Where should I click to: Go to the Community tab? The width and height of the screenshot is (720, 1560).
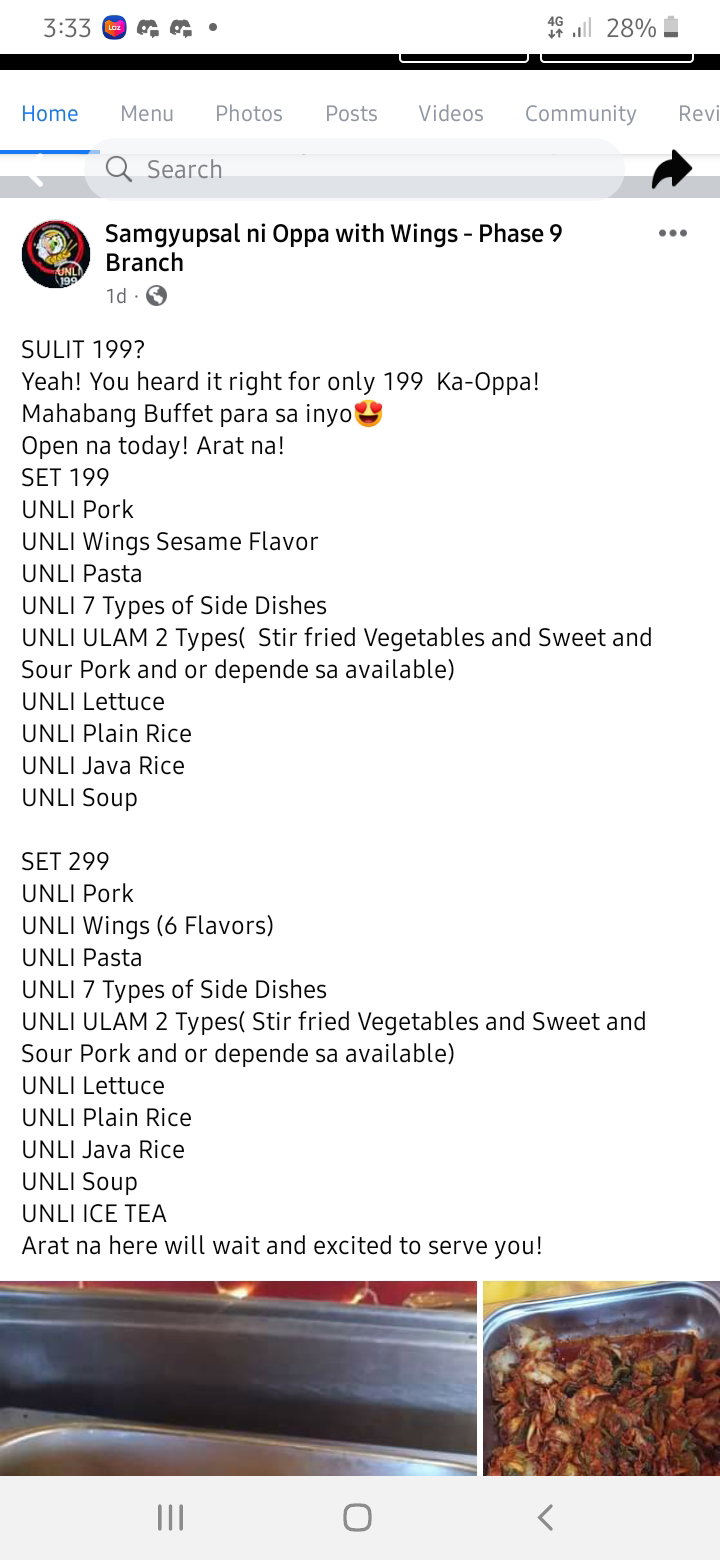(x=580, y=114)
